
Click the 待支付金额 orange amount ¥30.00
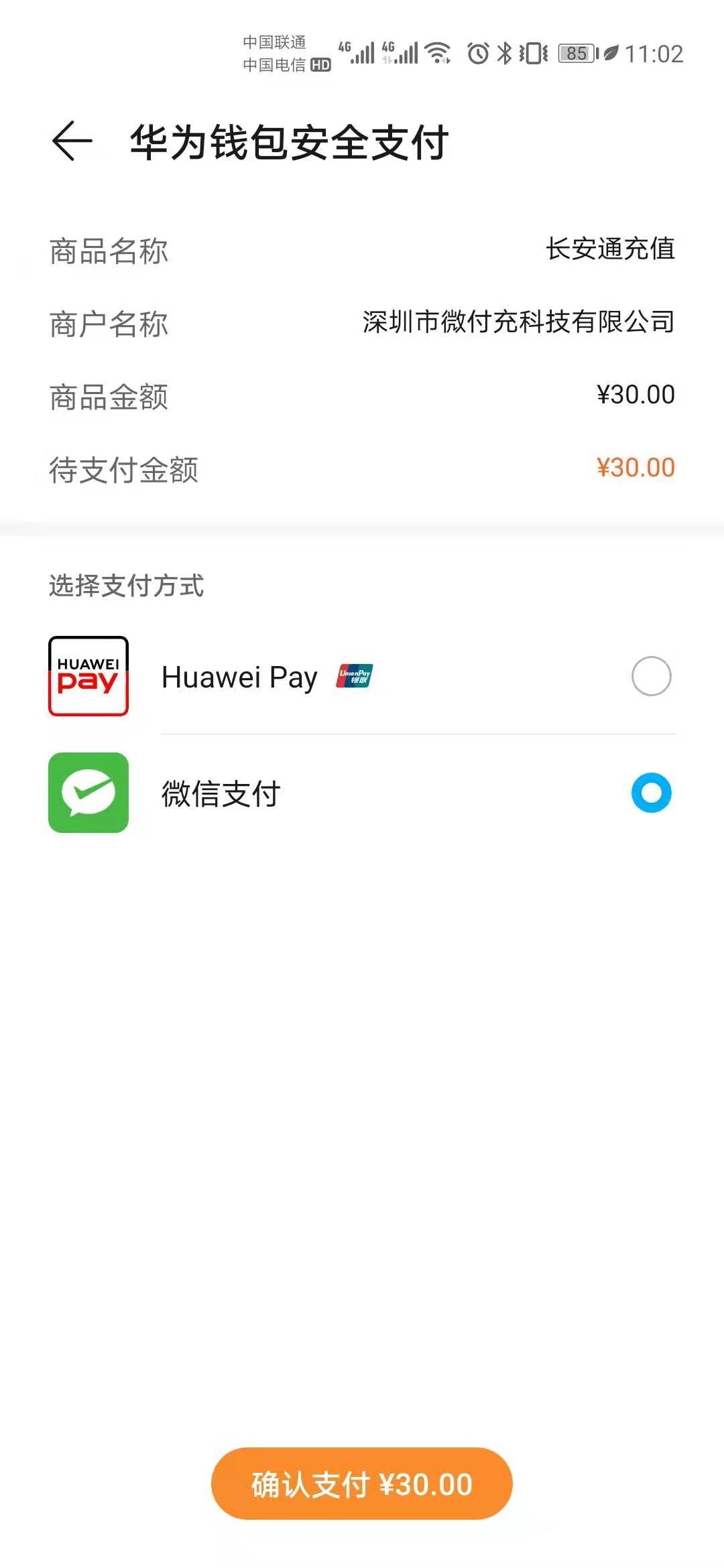(x=636, y=466)
